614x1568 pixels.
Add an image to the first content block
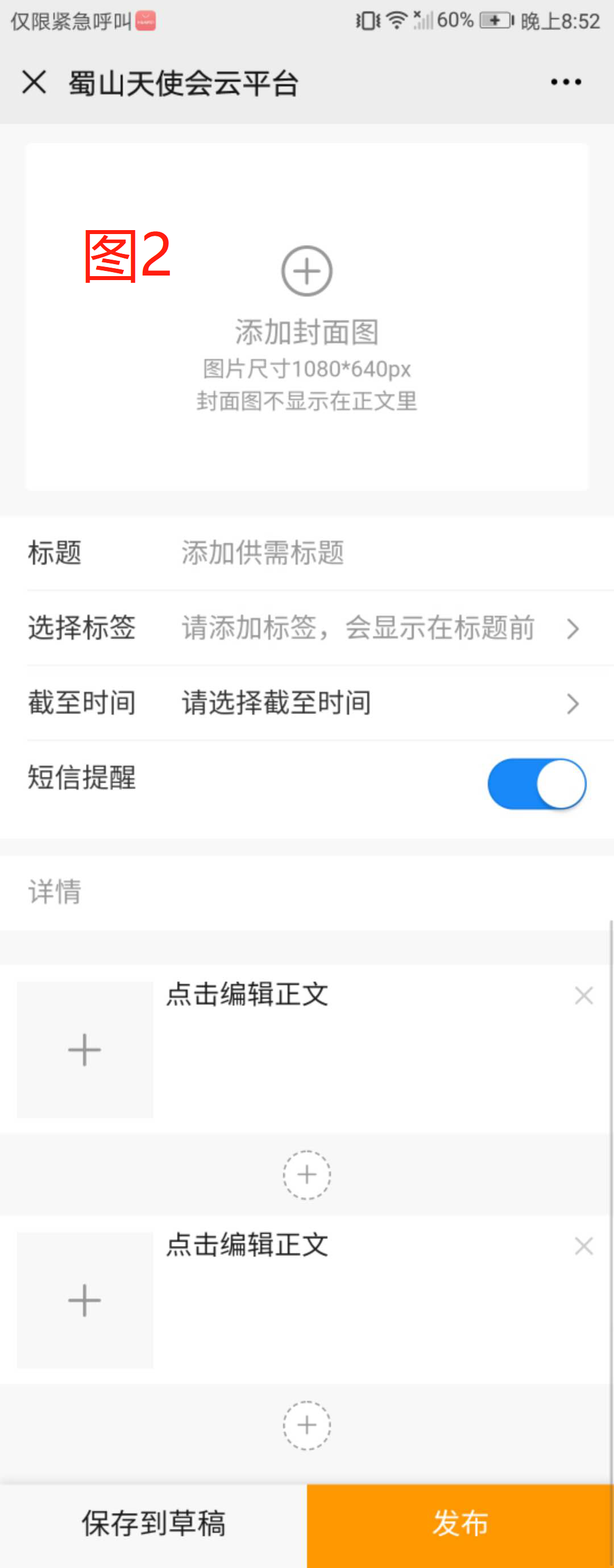point(85,1050)
